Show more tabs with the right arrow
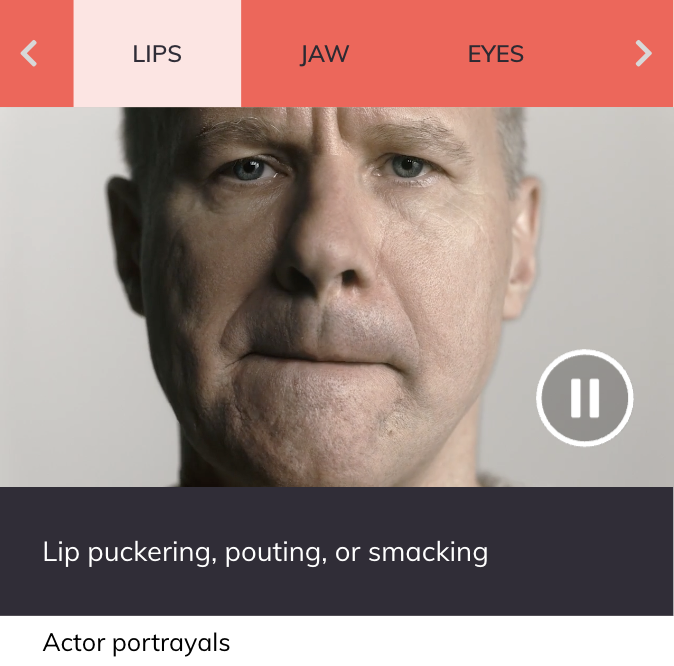The height and width of the screenshot is (666, 674). tap(643, 53)
